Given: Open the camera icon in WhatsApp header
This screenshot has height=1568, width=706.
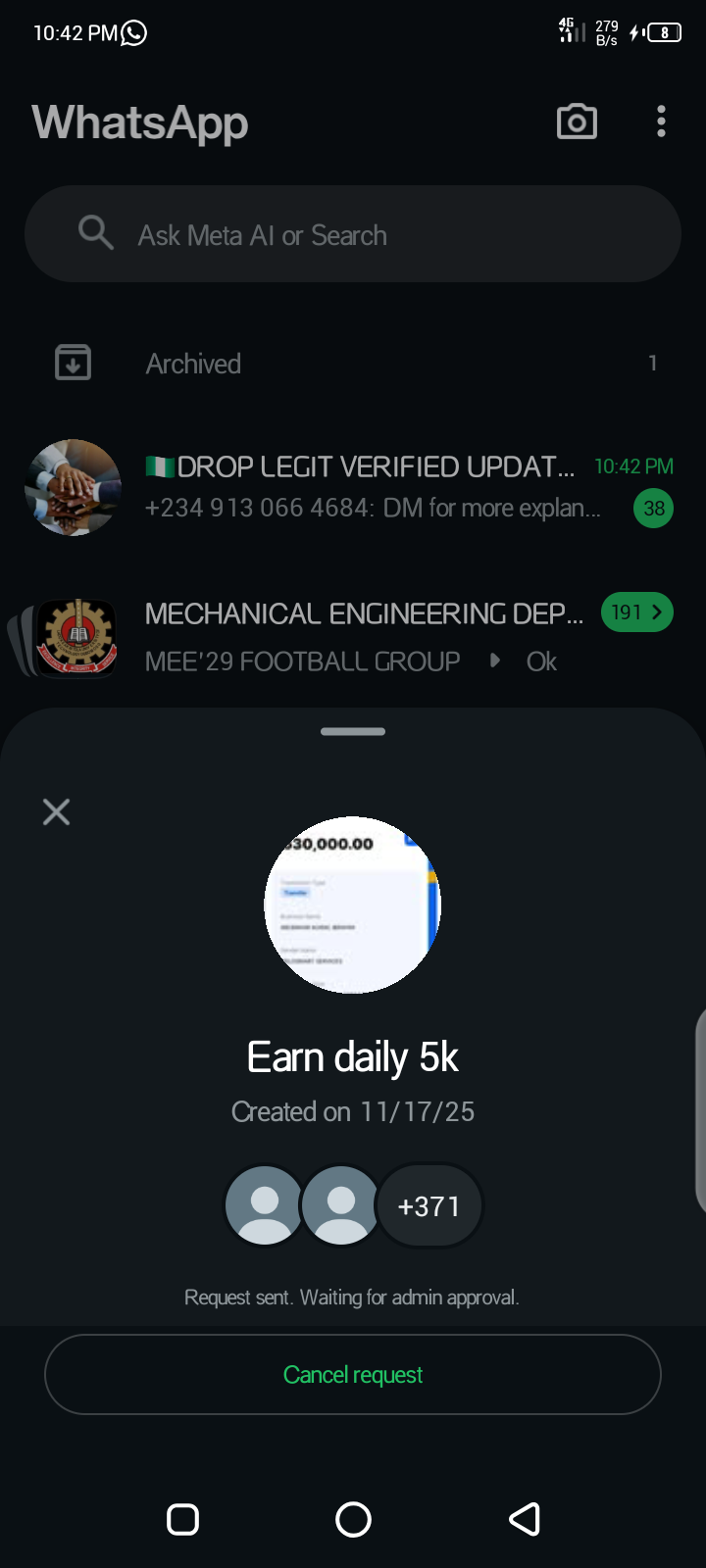Looking at the screenshot, I should point(577,122).
